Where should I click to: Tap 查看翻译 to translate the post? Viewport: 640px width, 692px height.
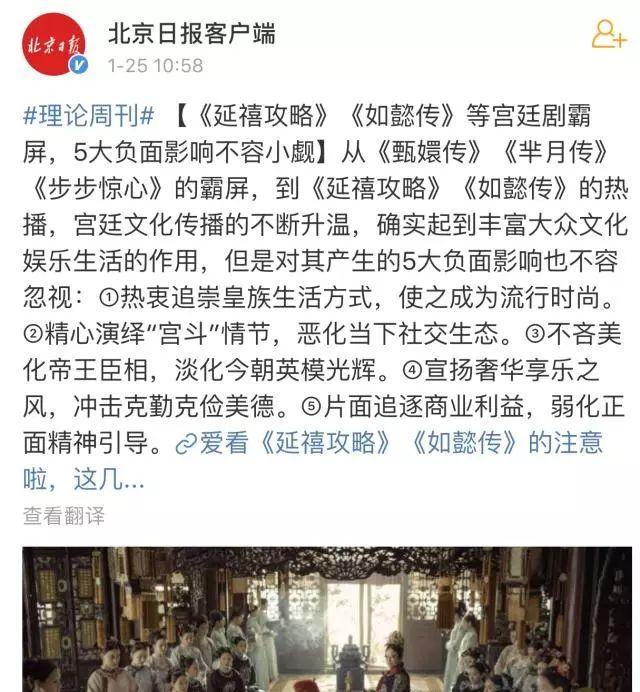pyautogui.click(x=64, y=516)
